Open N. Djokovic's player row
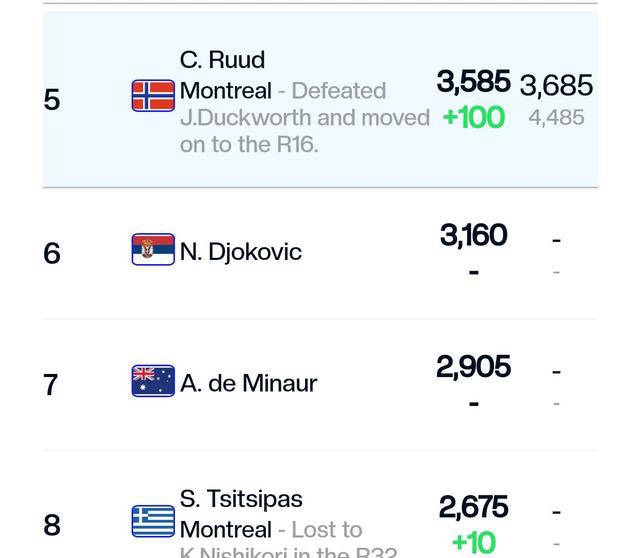Image resolution: width=640 pixels, height=558 pixels. click(240, 252)
